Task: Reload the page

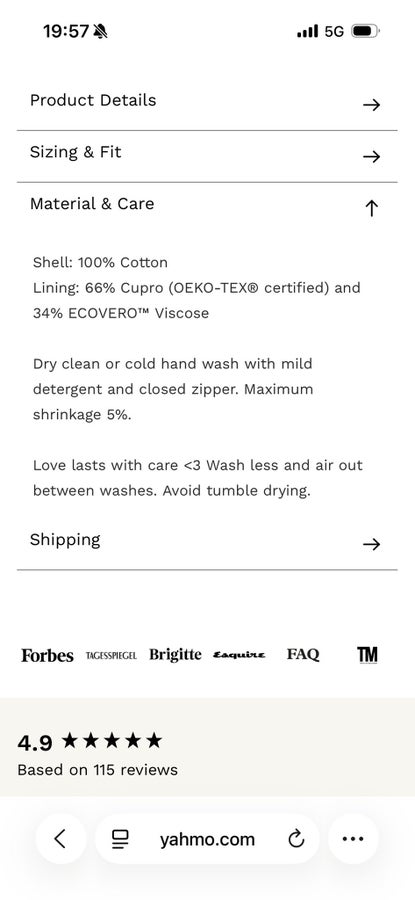Action: 296,839
